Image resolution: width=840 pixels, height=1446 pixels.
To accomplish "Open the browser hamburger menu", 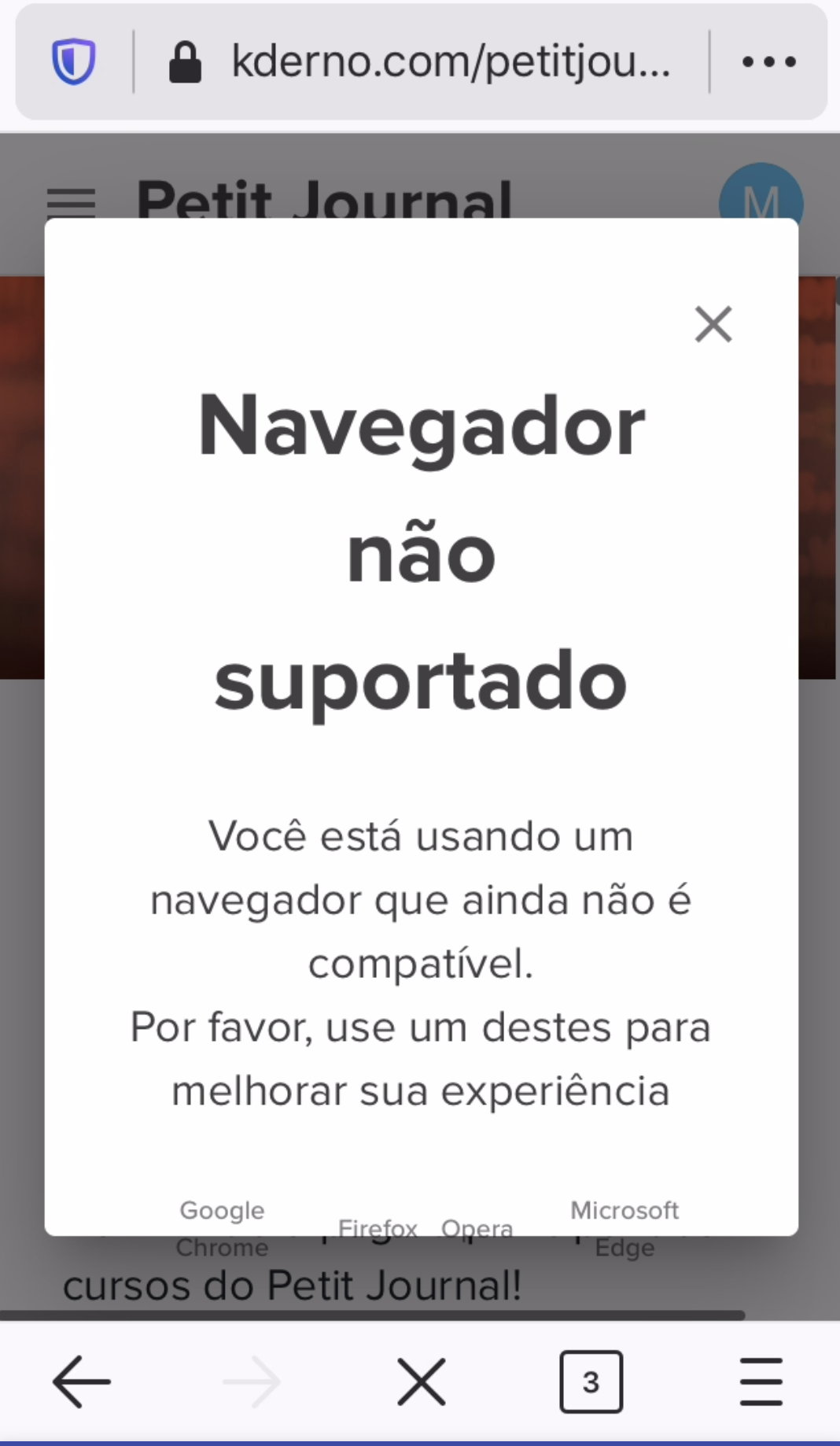I will [761, 1381].
